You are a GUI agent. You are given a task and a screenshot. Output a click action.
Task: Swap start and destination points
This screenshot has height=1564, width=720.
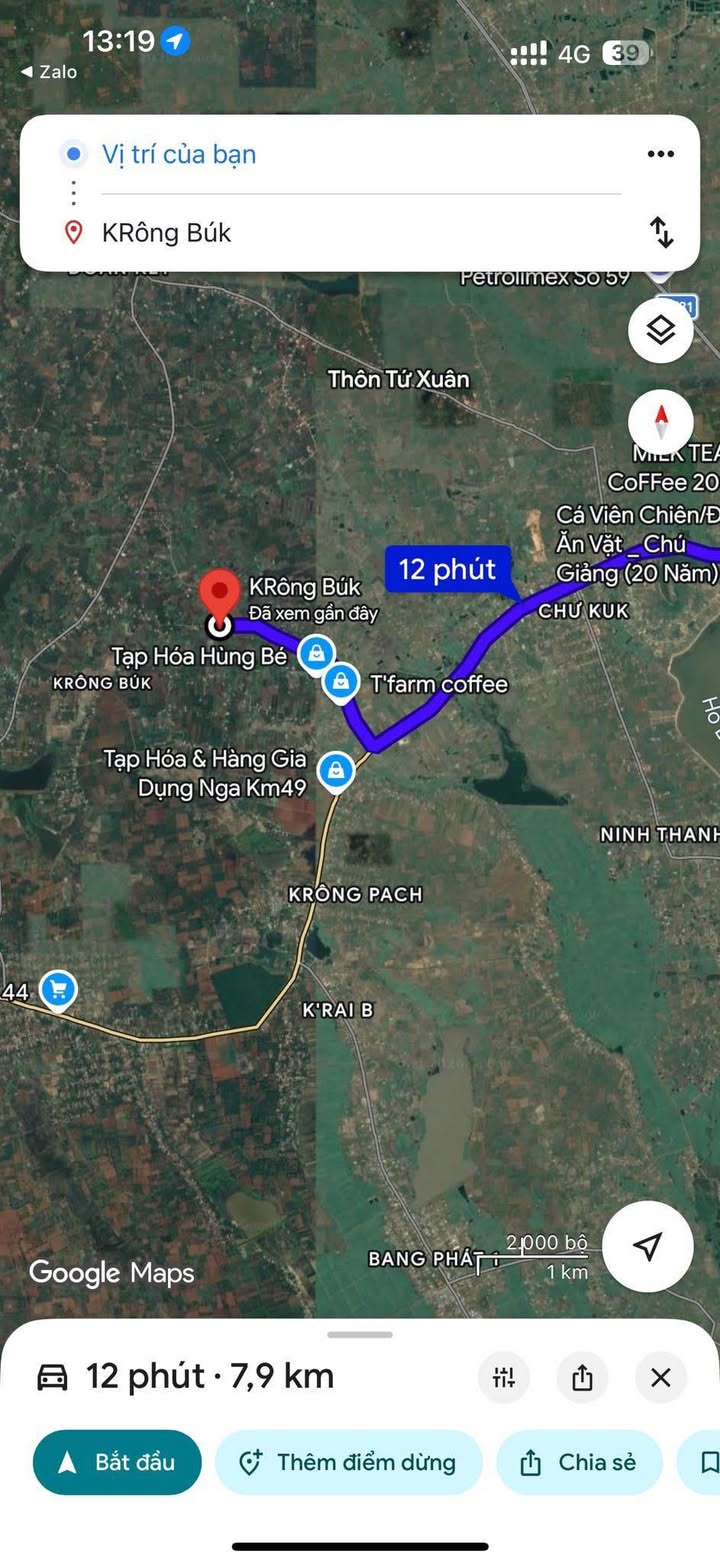(x=661, y=233)
